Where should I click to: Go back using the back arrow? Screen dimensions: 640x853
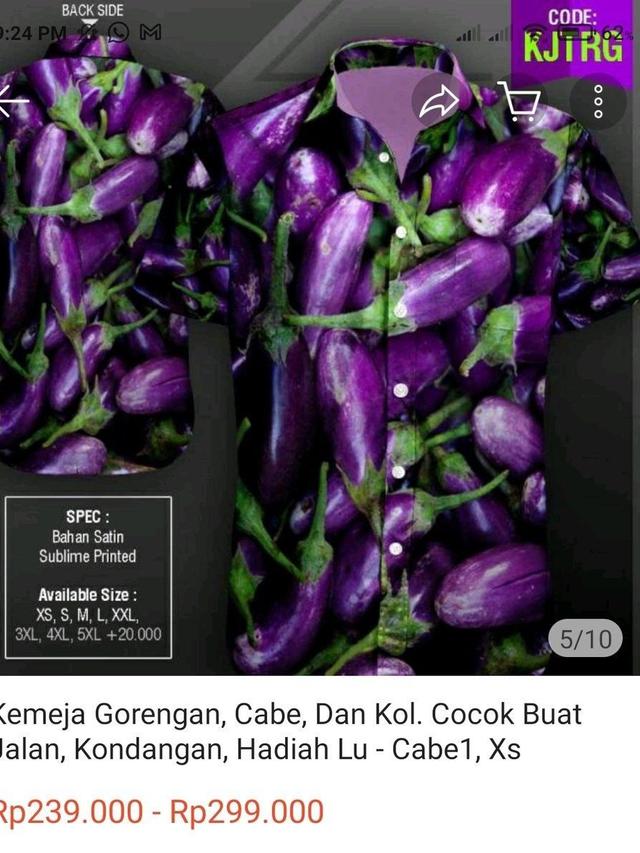12,102
